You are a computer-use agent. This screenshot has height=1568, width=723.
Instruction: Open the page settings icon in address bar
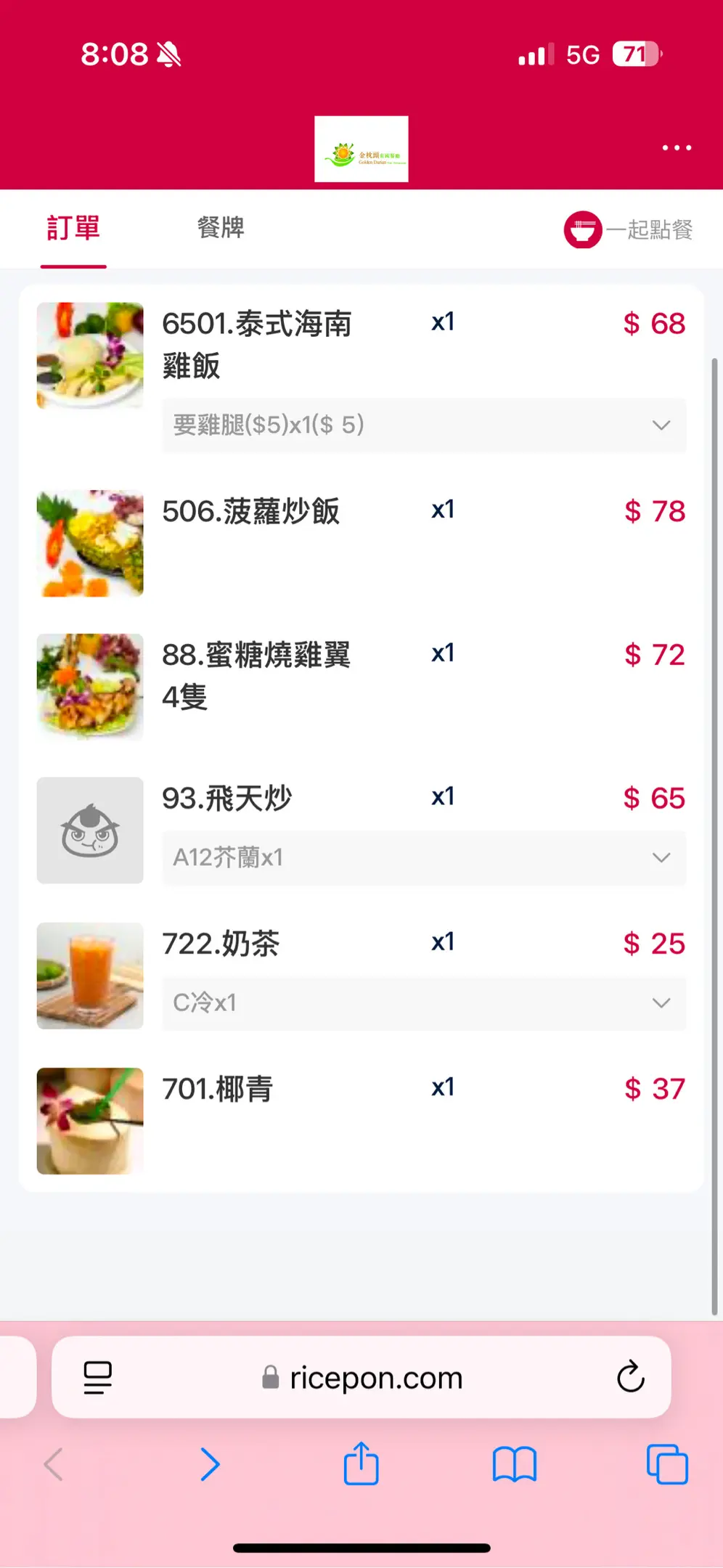click(97, 1377)
